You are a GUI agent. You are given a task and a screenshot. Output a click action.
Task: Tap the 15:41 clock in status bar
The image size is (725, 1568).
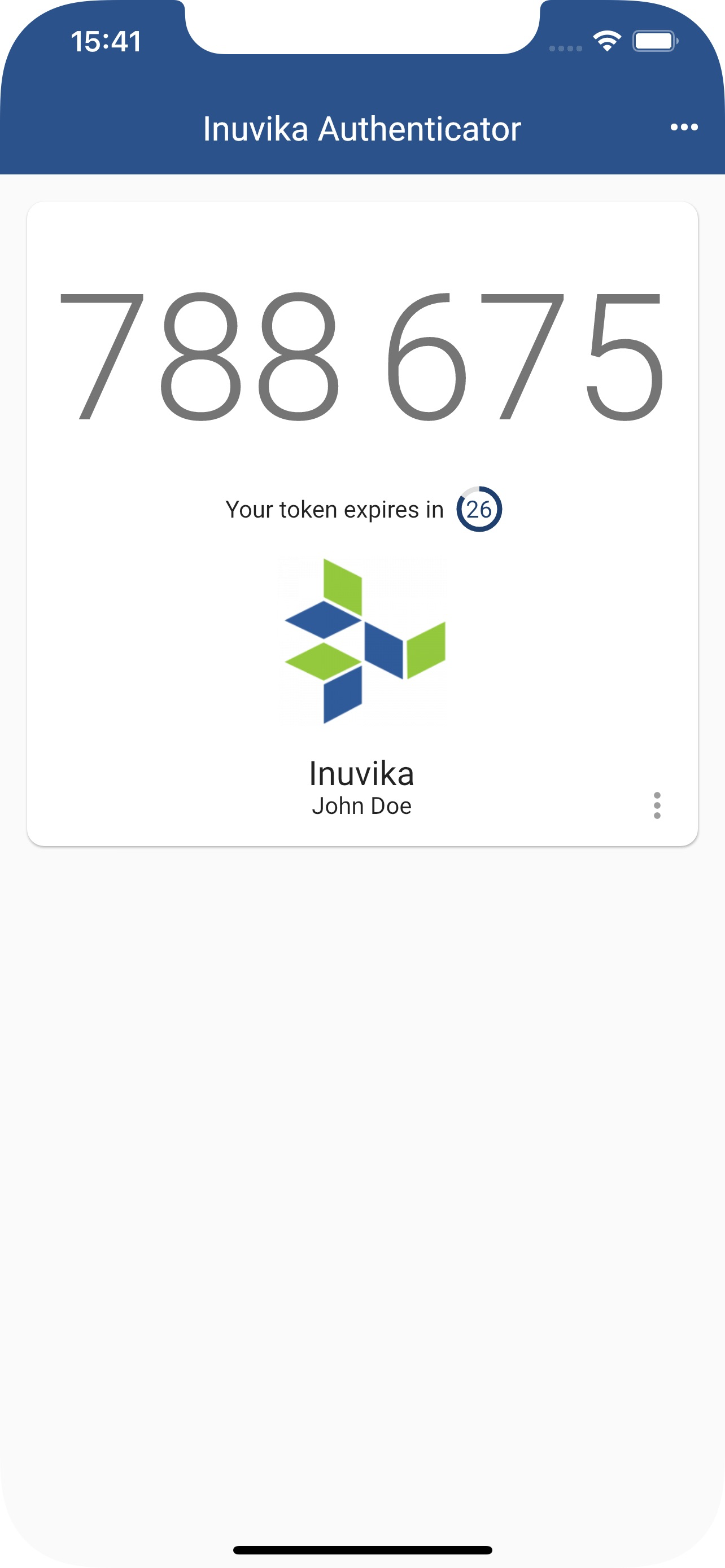106,41
